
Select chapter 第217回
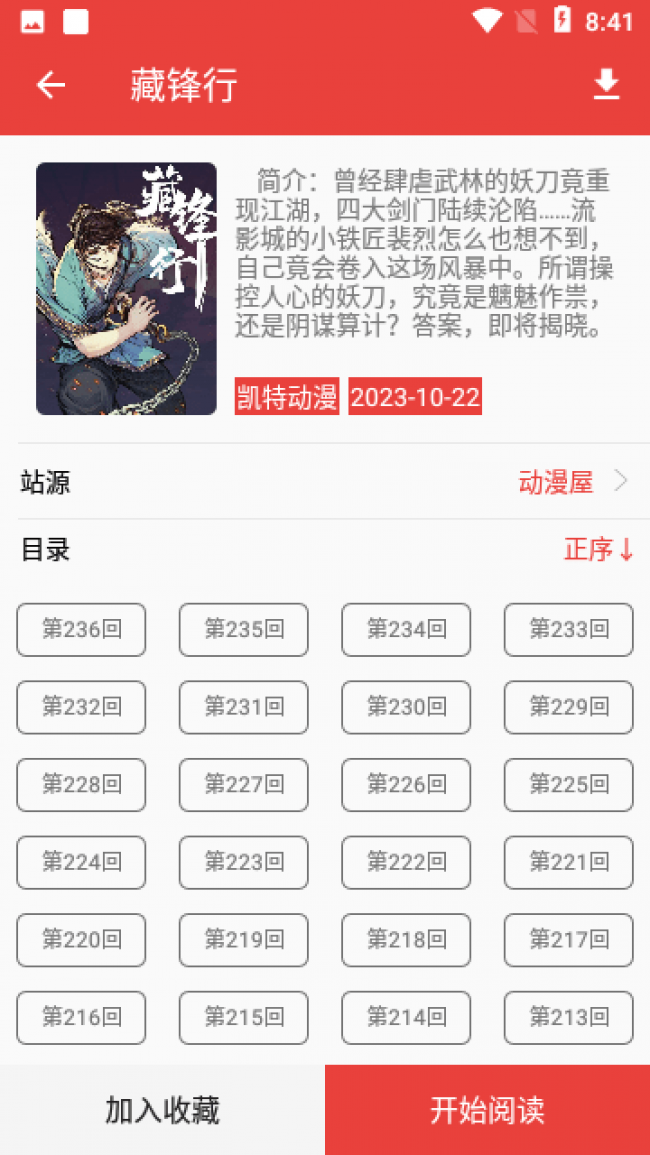[568, 939]
